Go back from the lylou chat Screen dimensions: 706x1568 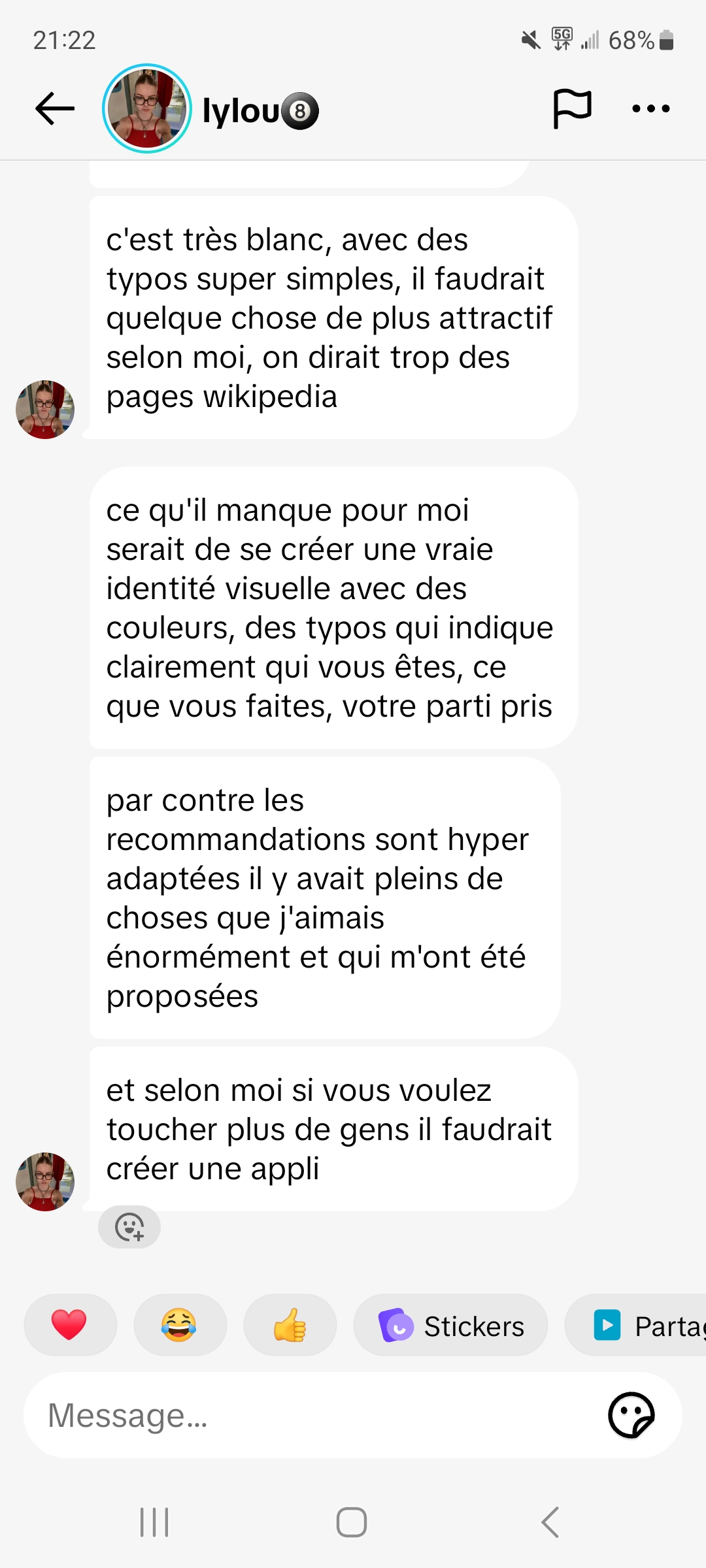pos(55,108)
